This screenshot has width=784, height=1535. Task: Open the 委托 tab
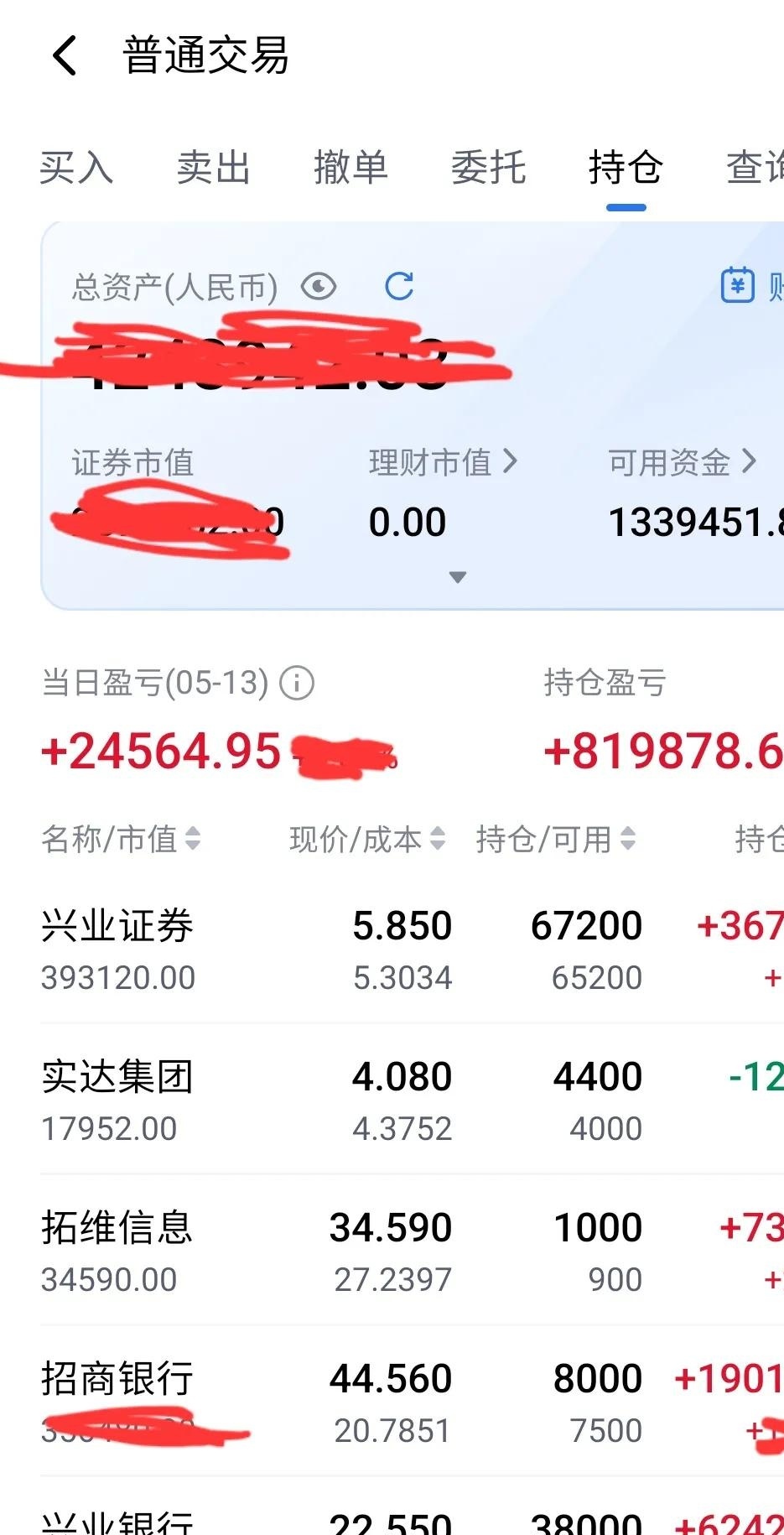(488, 168)
